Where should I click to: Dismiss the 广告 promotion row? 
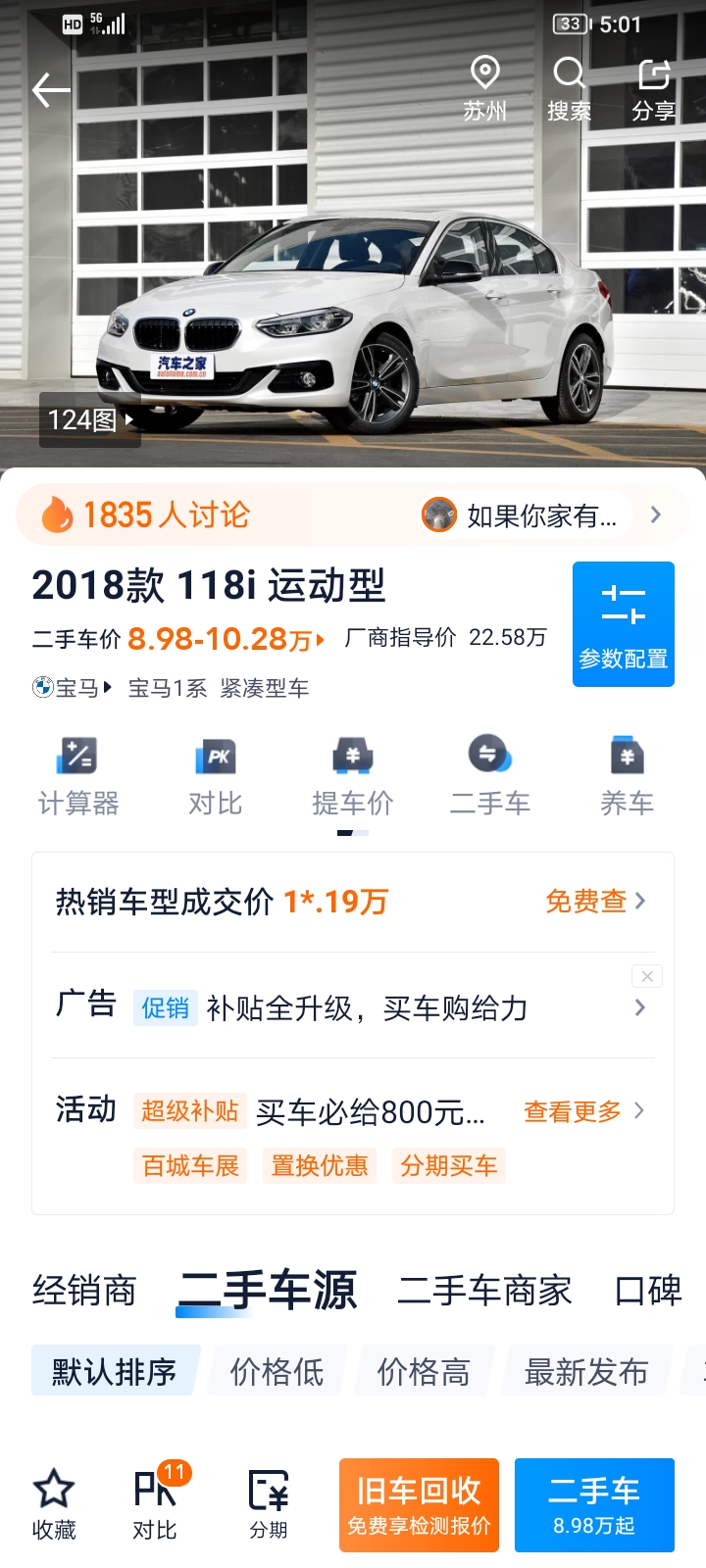click(647, 976)
